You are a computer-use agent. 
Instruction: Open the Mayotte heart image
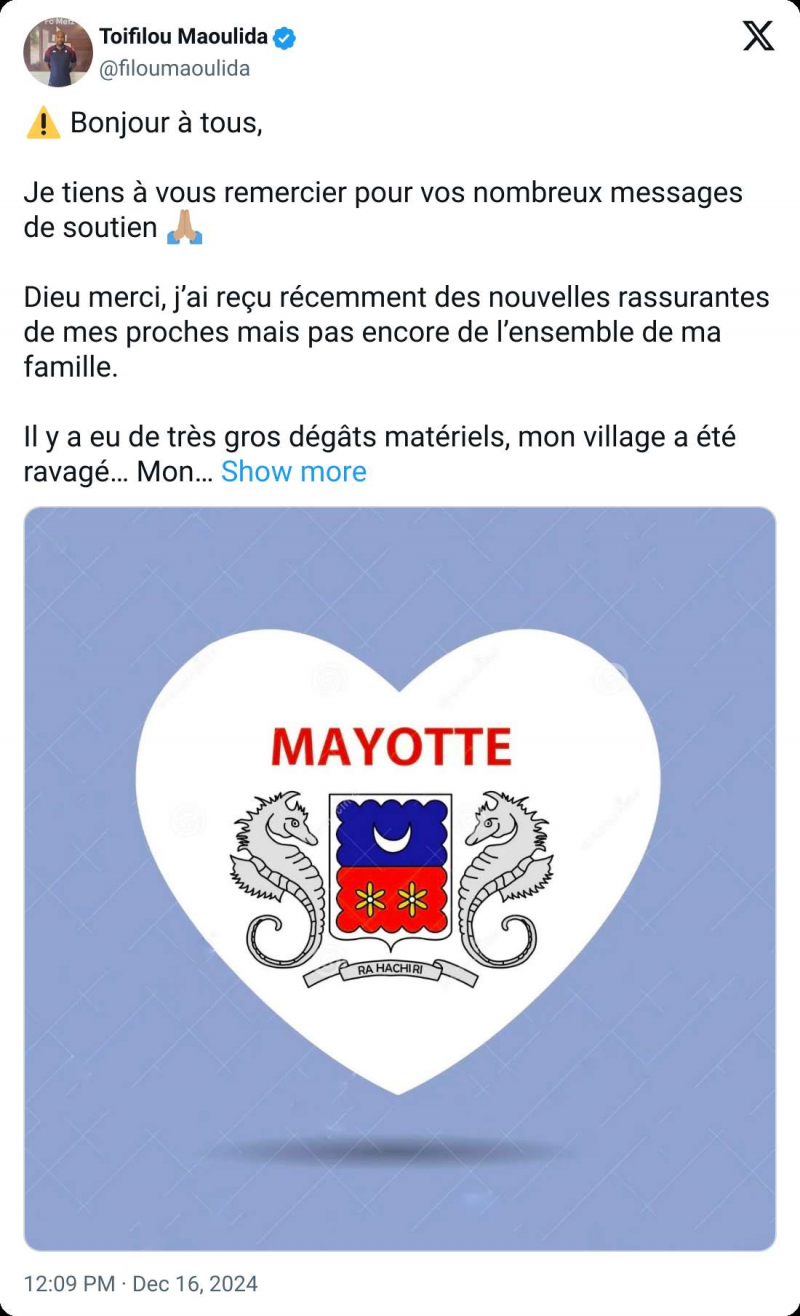[x=400, y=878]
